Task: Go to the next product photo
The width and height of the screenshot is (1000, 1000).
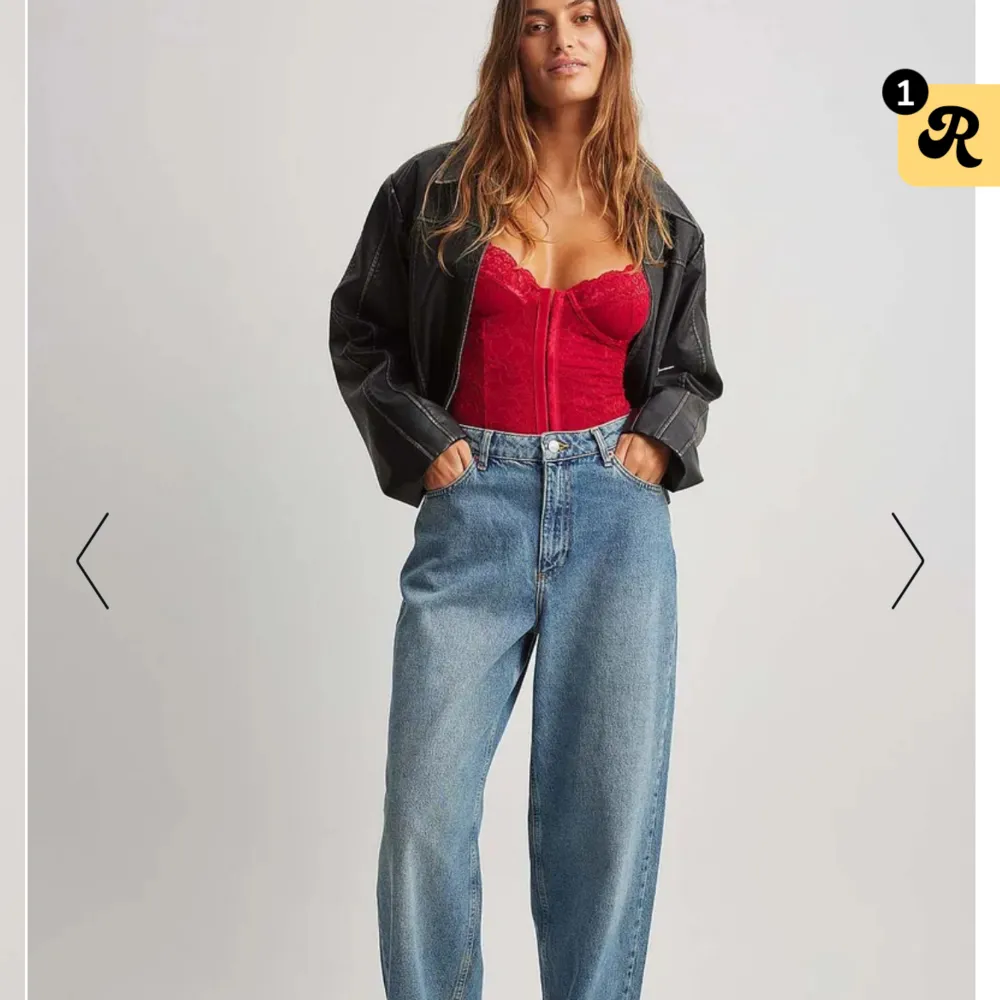Action: 908,561
